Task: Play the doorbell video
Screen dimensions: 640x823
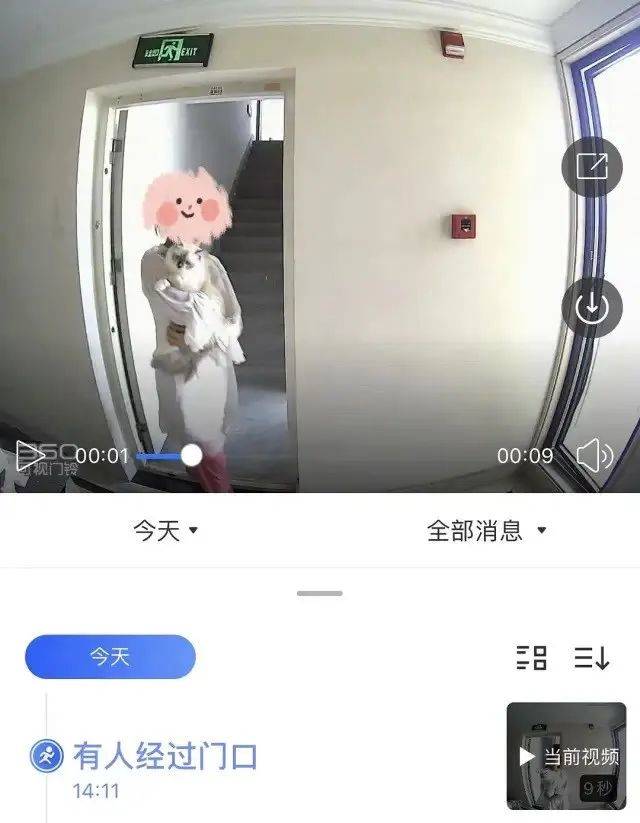Action: 29,456
